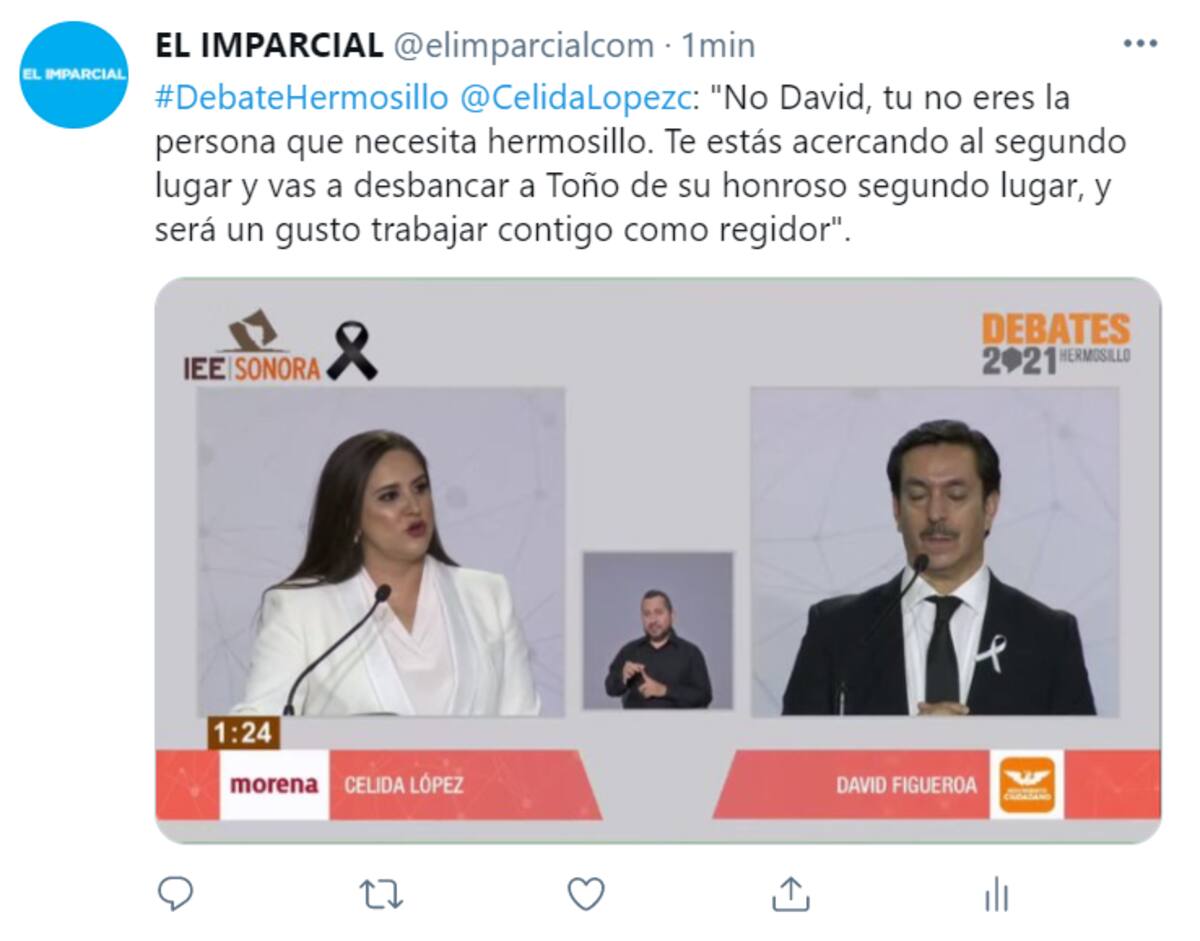Open the debate image in the tweet
The height and width of the screenshot is (941, 1200).
click(x=658, y=560)
